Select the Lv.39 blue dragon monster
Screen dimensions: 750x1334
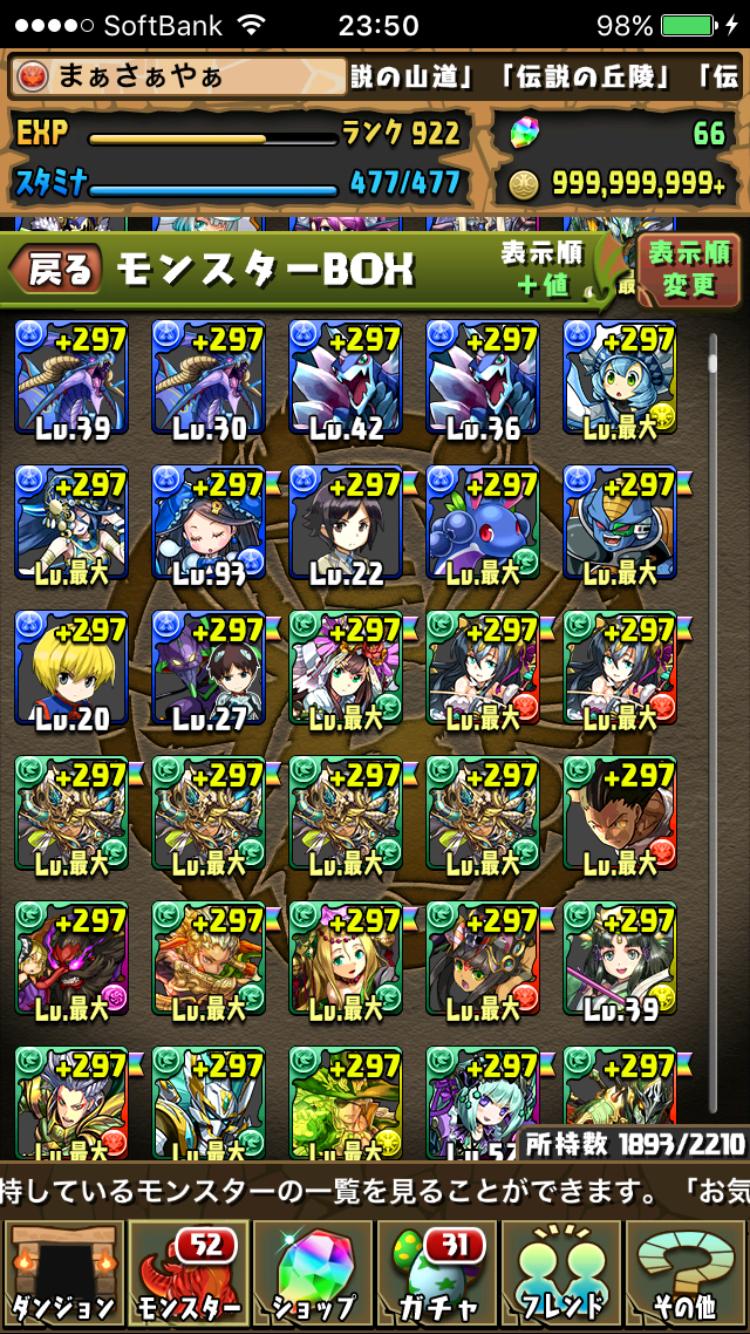pos(71,378)
